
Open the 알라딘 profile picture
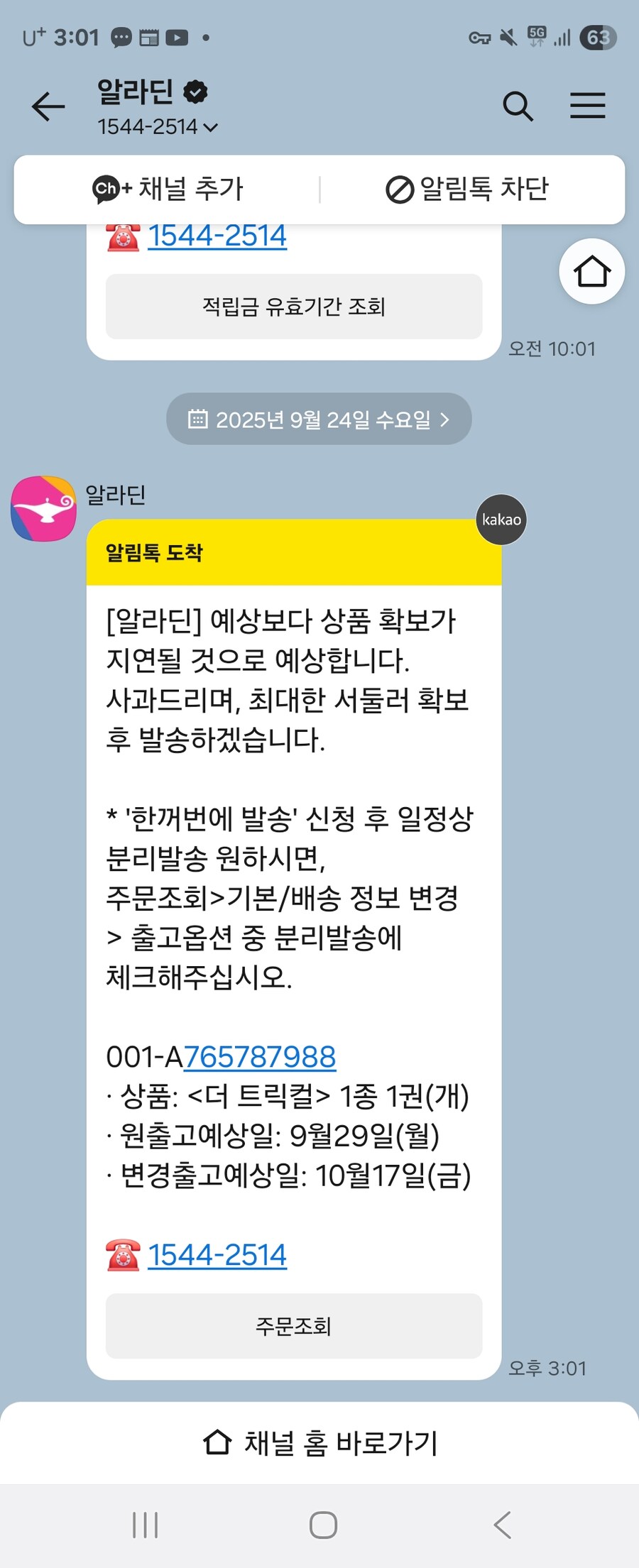tap(44, 509)
